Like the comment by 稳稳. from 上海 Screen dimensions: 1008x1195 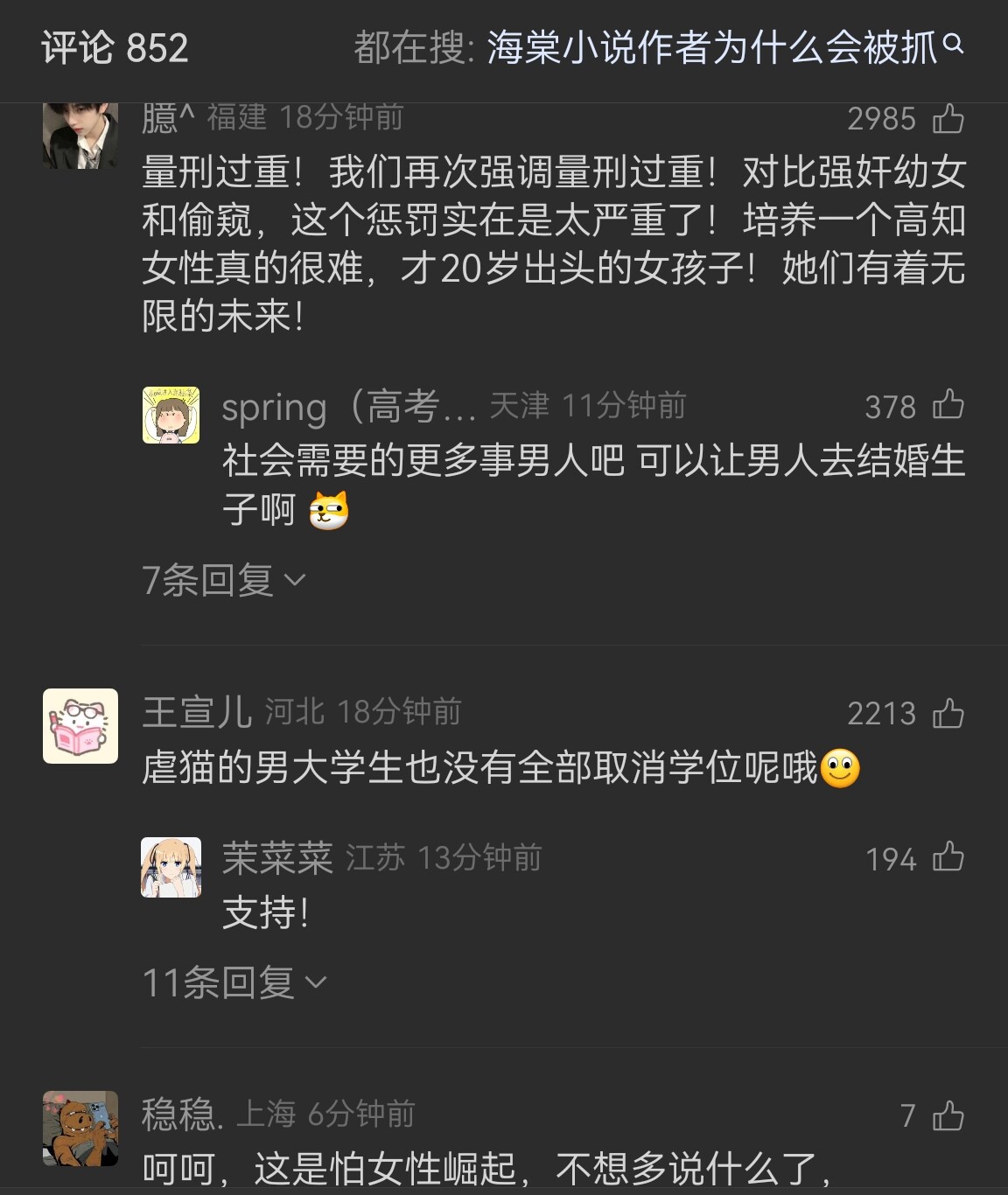(x=948, y=1116)
